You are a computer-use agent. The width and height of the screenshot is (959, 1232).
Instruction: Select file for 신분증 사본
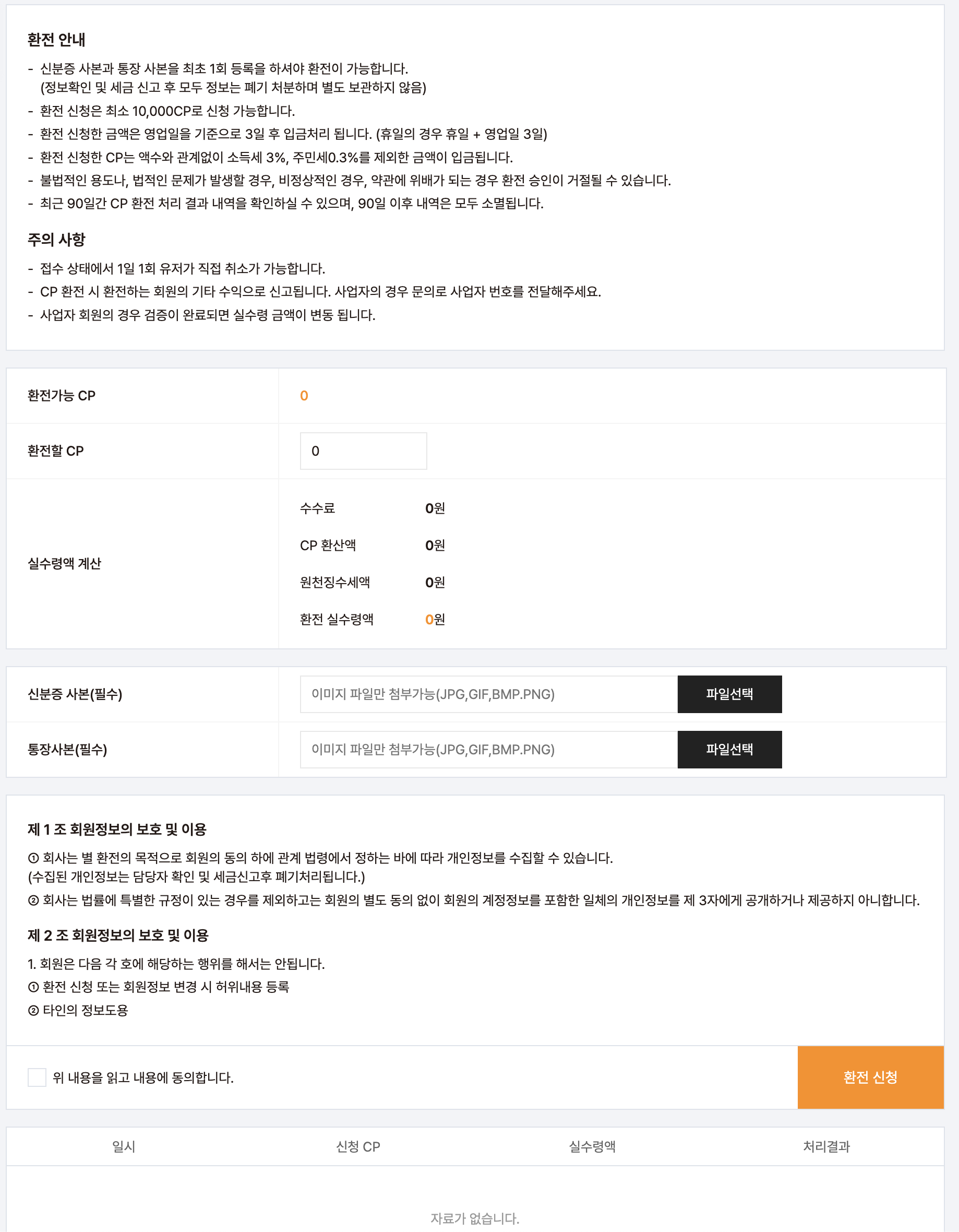coord(729,694)
